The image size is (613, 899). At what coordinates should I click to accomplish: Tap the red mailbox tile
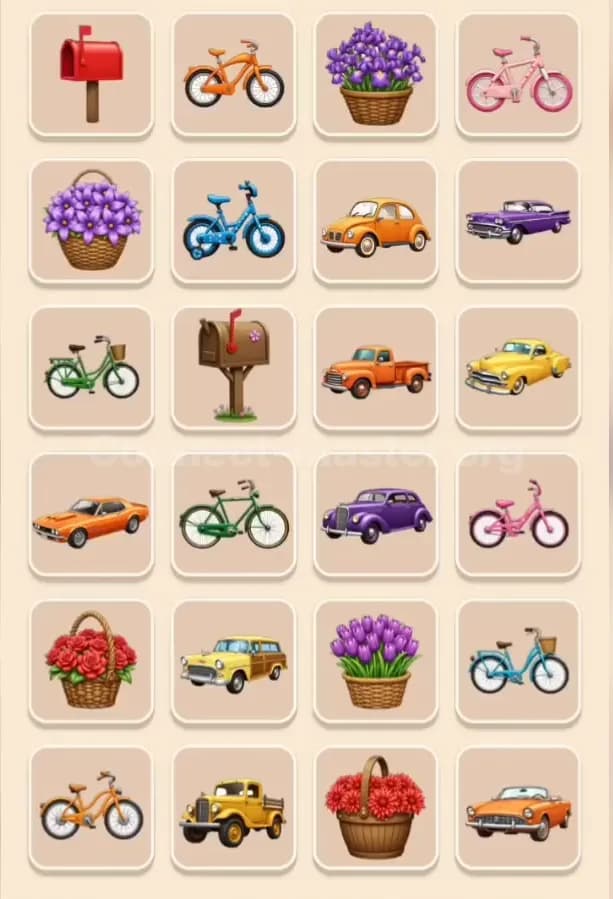[91, 74]
